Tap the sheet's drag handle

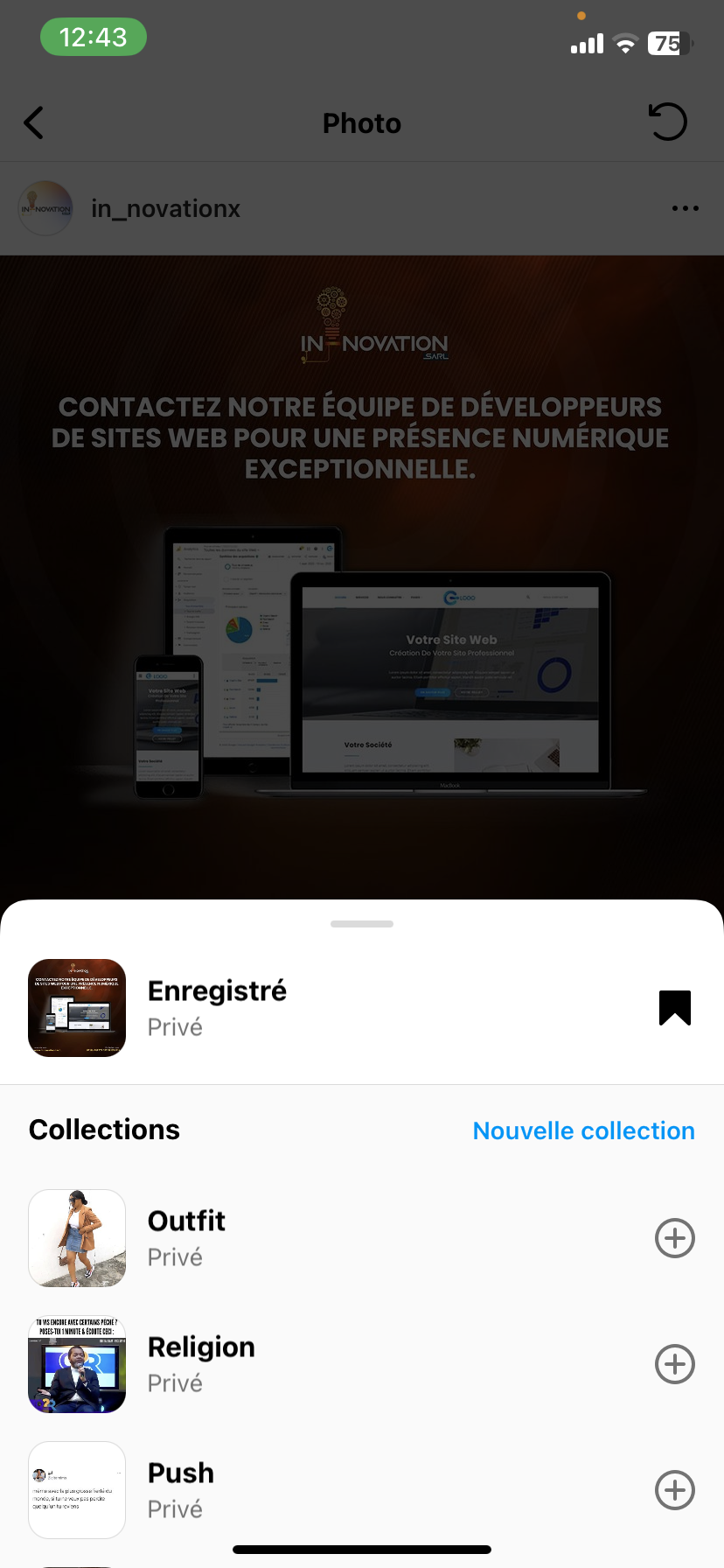362,924
